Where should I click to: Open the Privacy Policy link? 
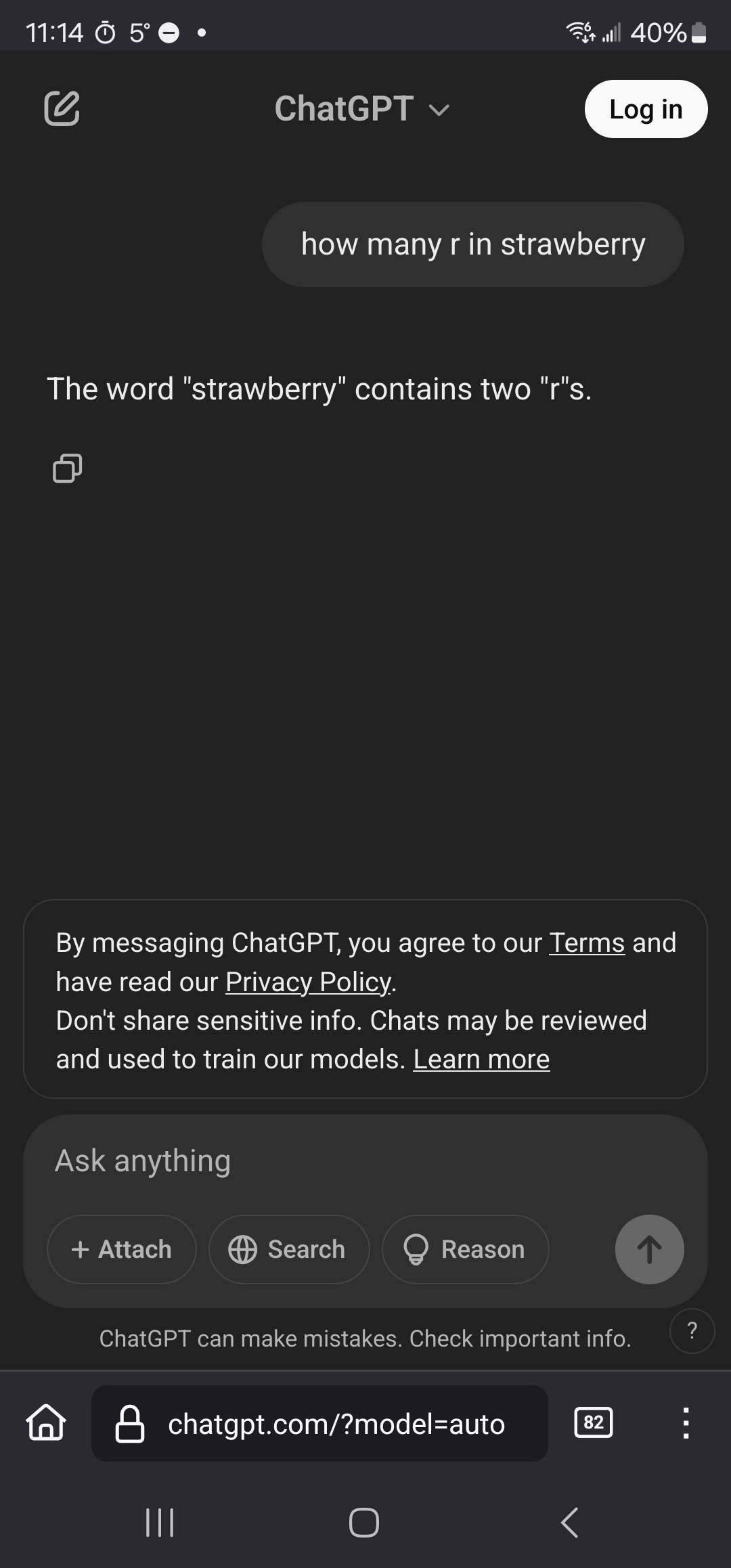point(308,982)
